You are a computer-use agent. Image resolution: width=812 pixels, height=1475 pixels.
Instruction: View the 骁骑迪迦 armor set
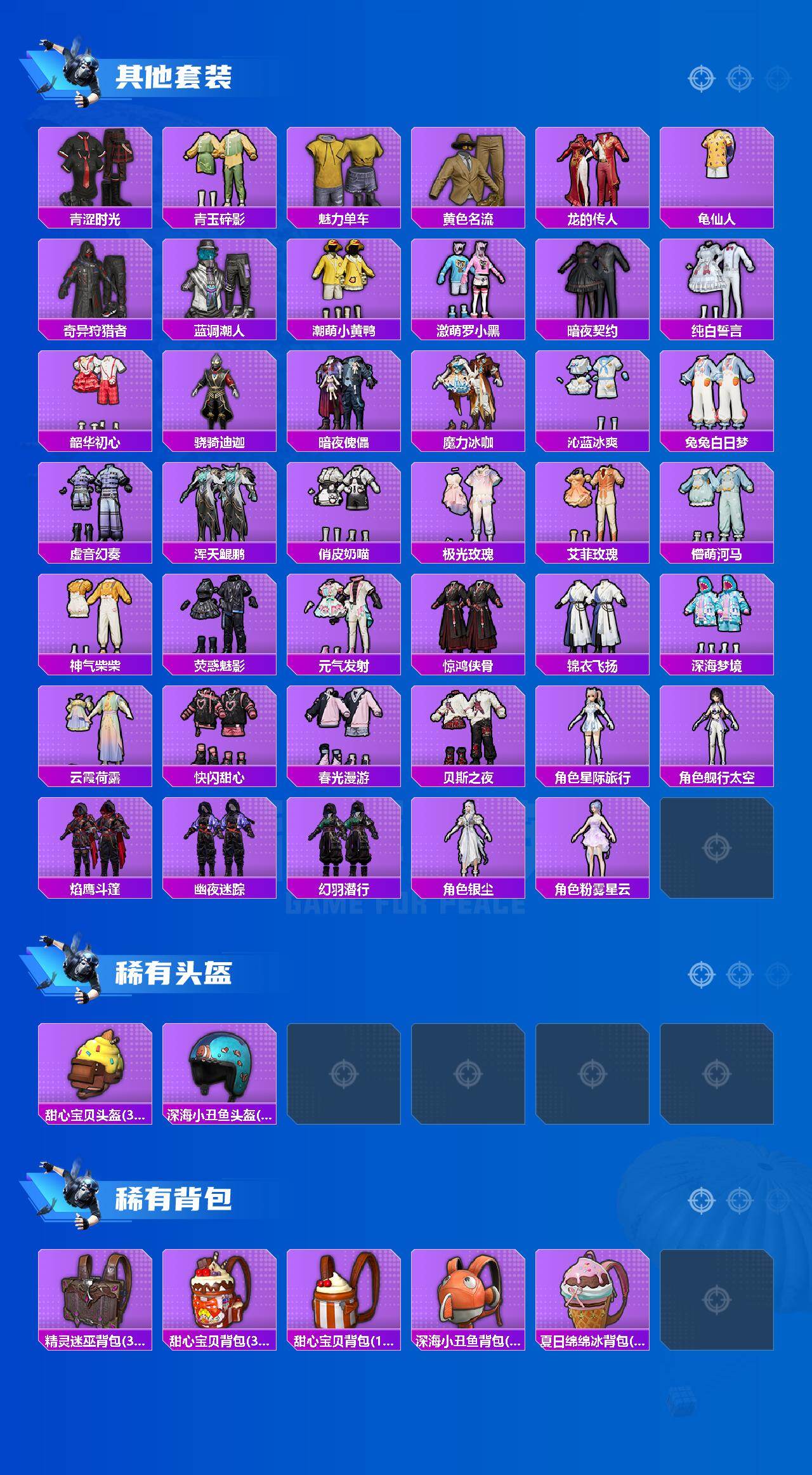[x=219, y=394]
